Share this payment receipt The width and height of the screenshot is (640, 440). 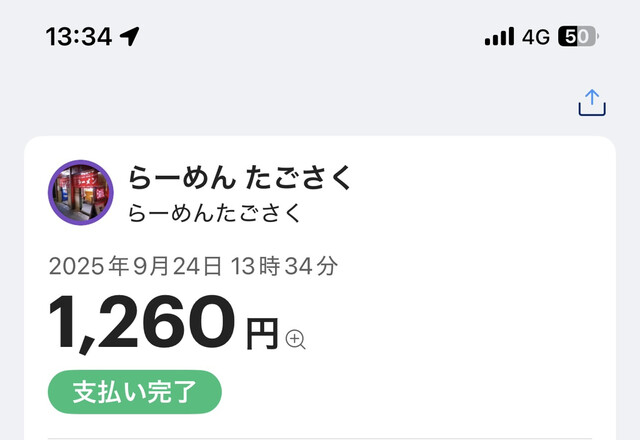(x=592, y=102)
